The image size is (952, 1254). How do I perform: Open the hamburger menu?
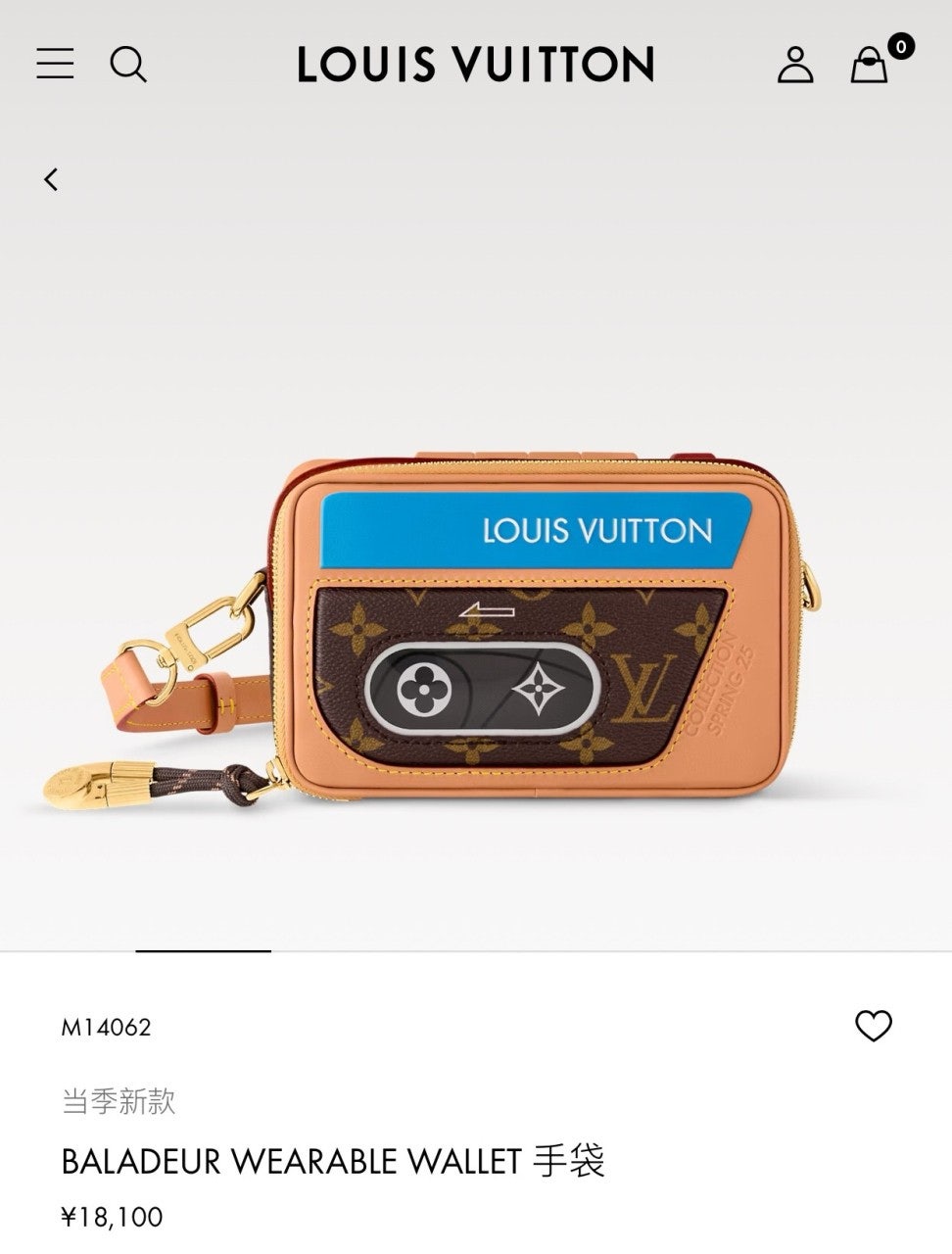55,64
